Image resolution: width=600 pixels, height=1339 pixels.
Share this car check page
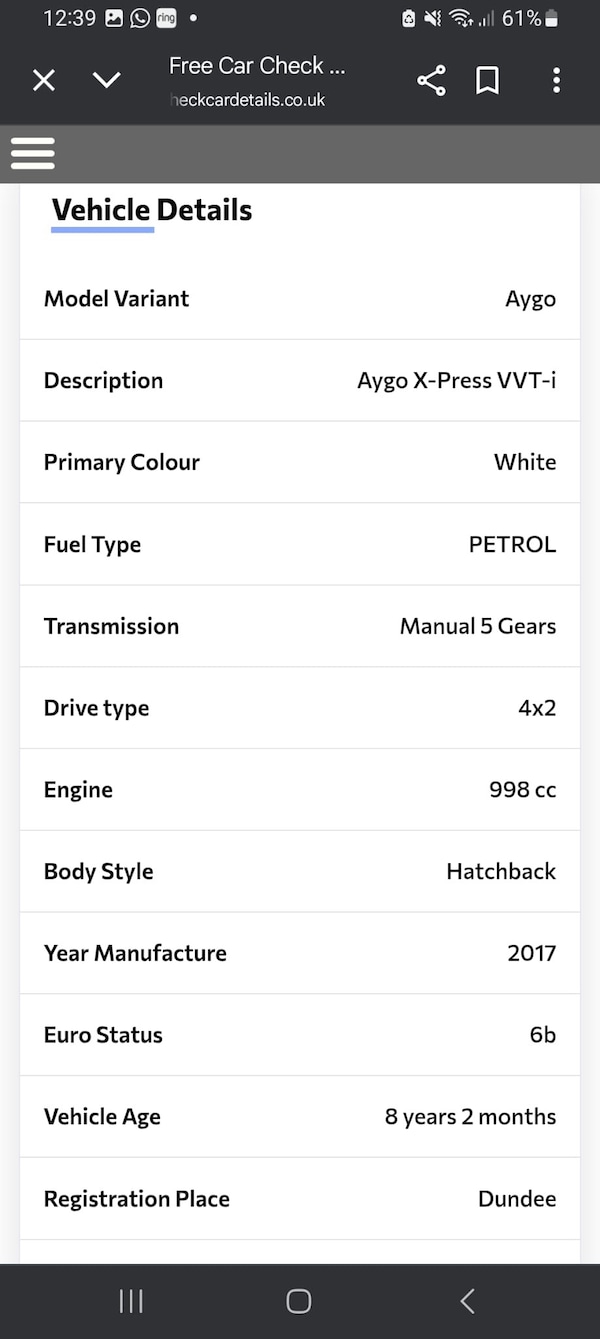point(431,81)
